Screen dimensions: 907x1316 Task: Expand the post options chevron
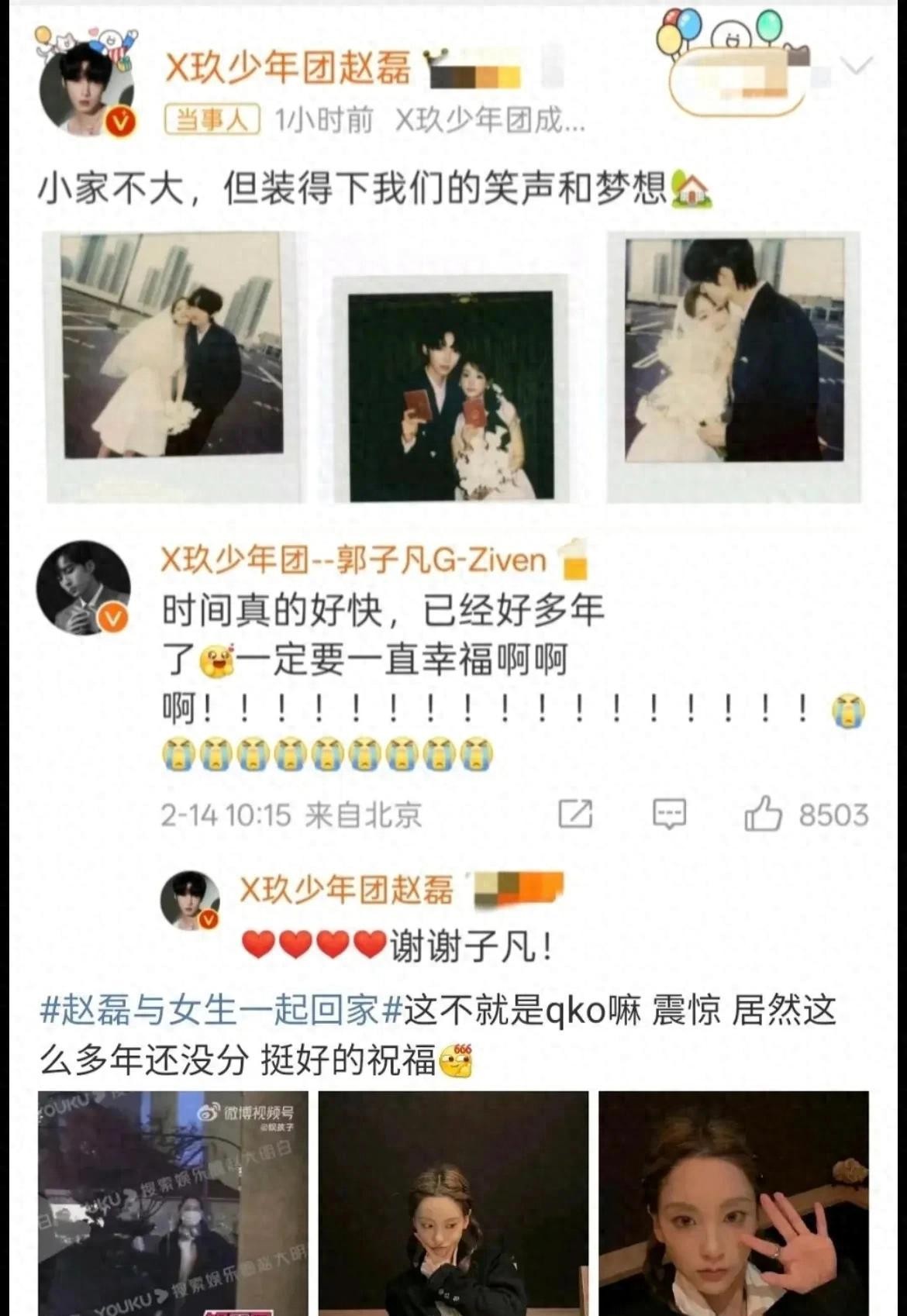point(857,66)
